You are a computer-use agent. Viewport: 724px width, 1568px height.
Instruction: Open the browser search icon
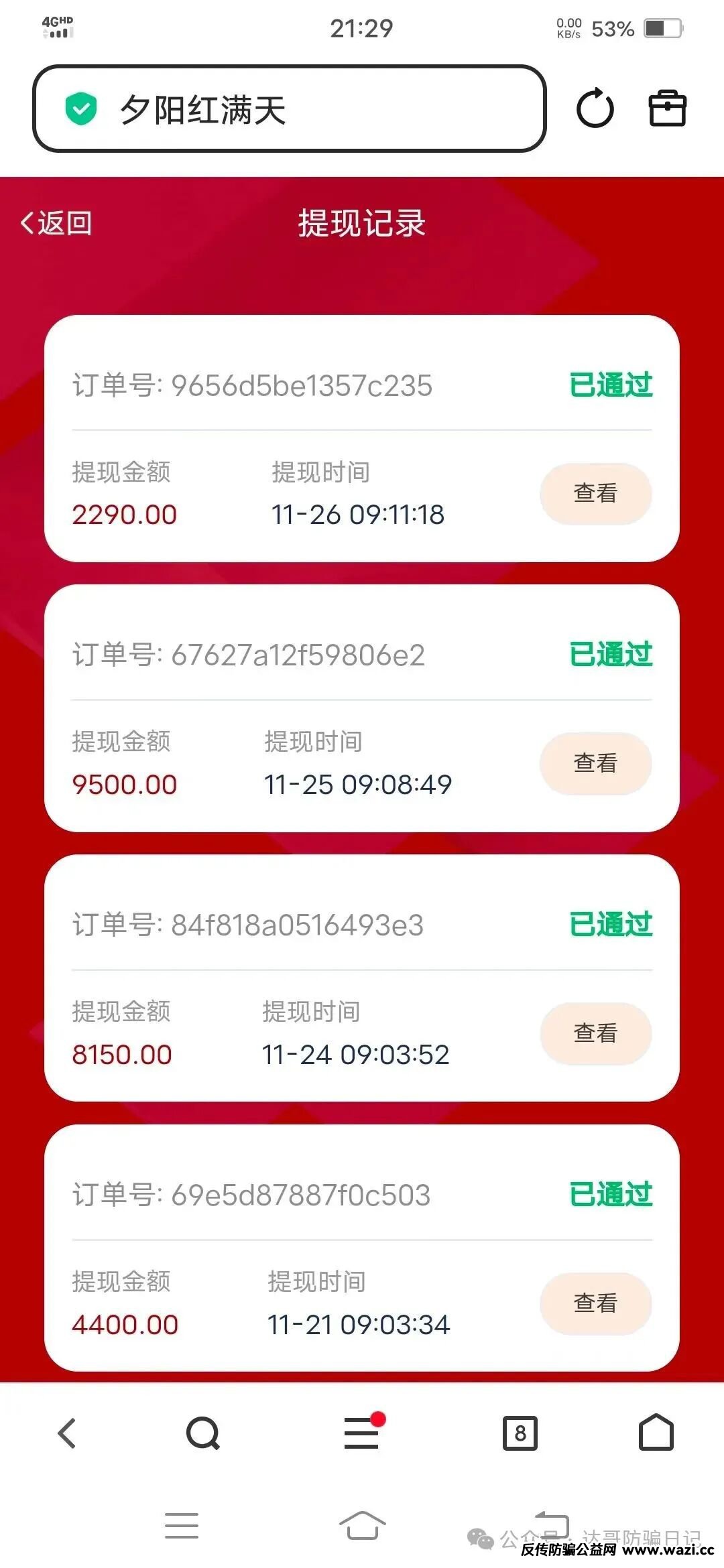pos(202,1433)
